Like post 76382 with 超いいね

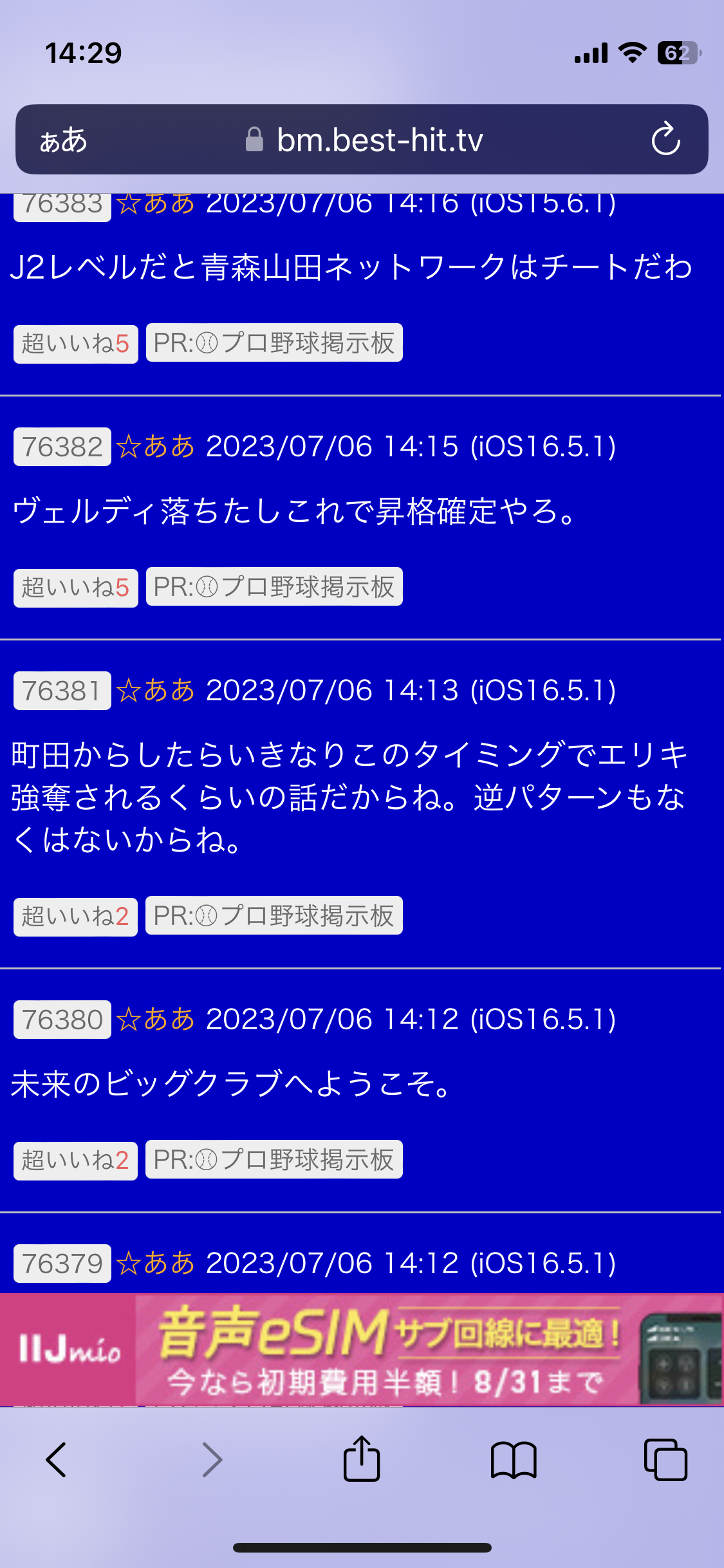click(x=76, y=588)
